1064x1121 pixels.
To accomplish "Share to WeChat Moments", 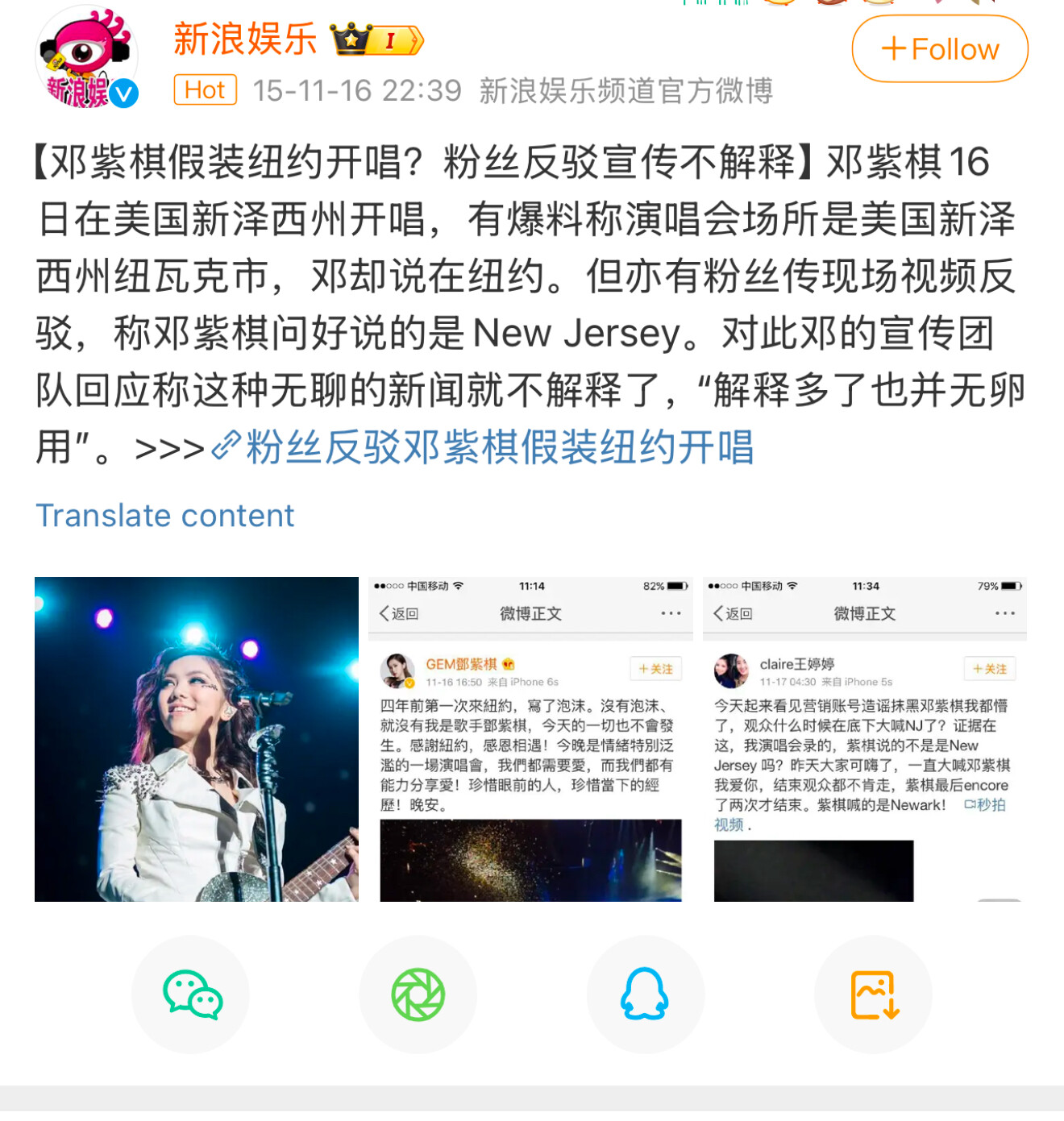I will (x=418, y=994).
